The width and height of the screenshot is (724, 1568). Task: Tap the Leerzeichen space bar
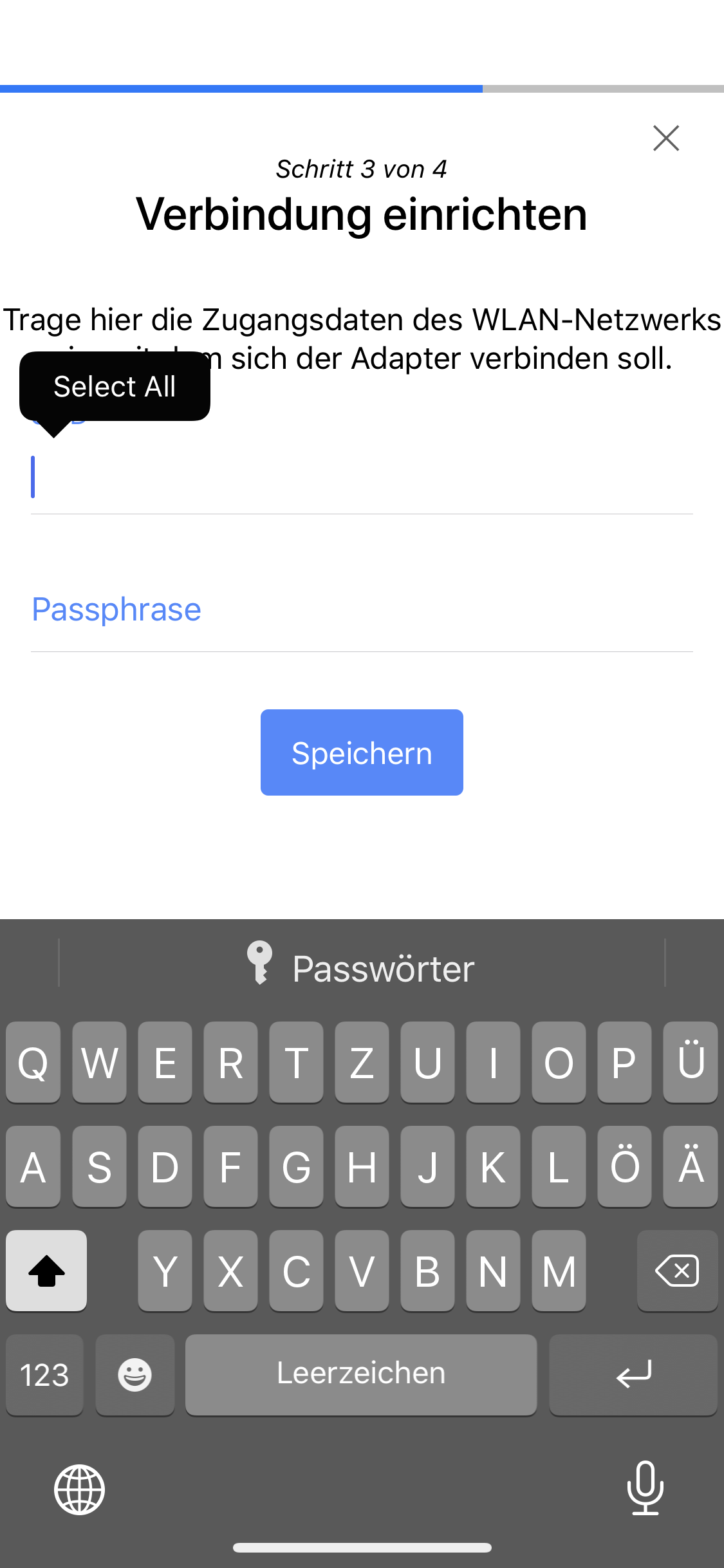click(x=361, y=1375)
